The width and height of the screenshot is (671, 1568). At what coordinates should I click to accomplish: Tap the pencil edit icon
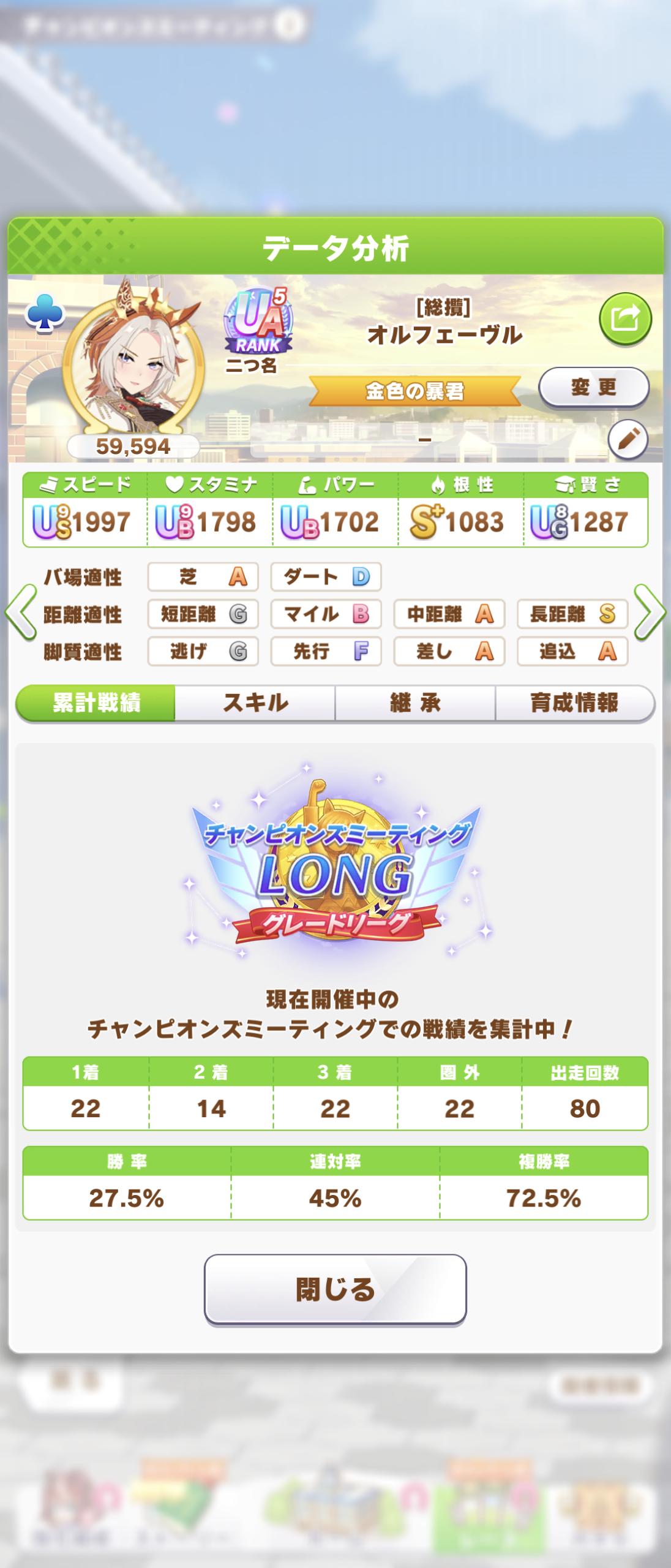[628, 439]
